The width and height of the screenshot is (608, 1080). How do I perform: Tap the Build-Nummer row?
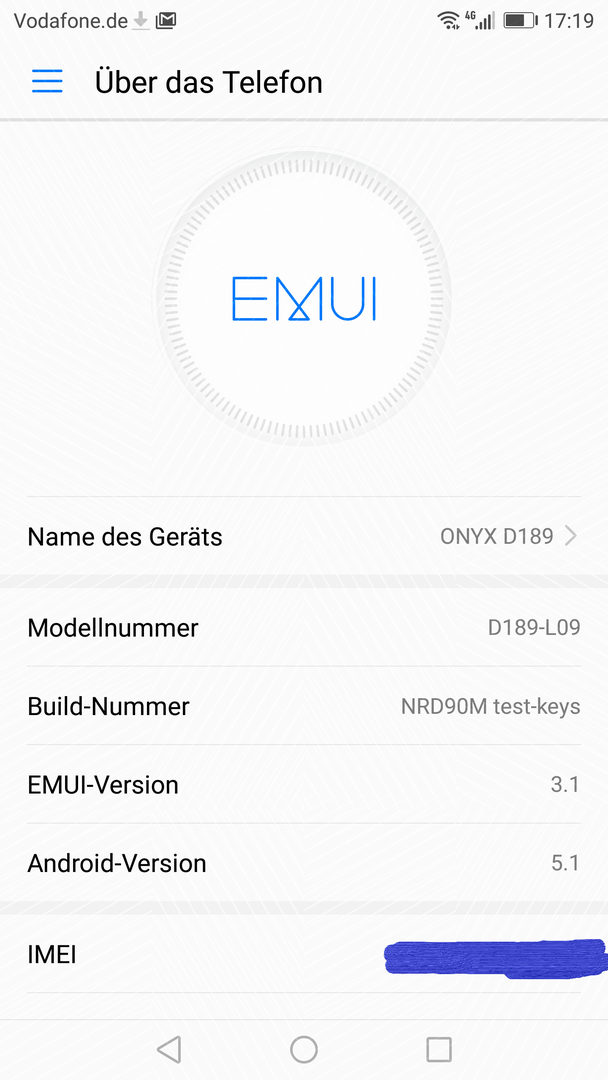click(304, 706)
